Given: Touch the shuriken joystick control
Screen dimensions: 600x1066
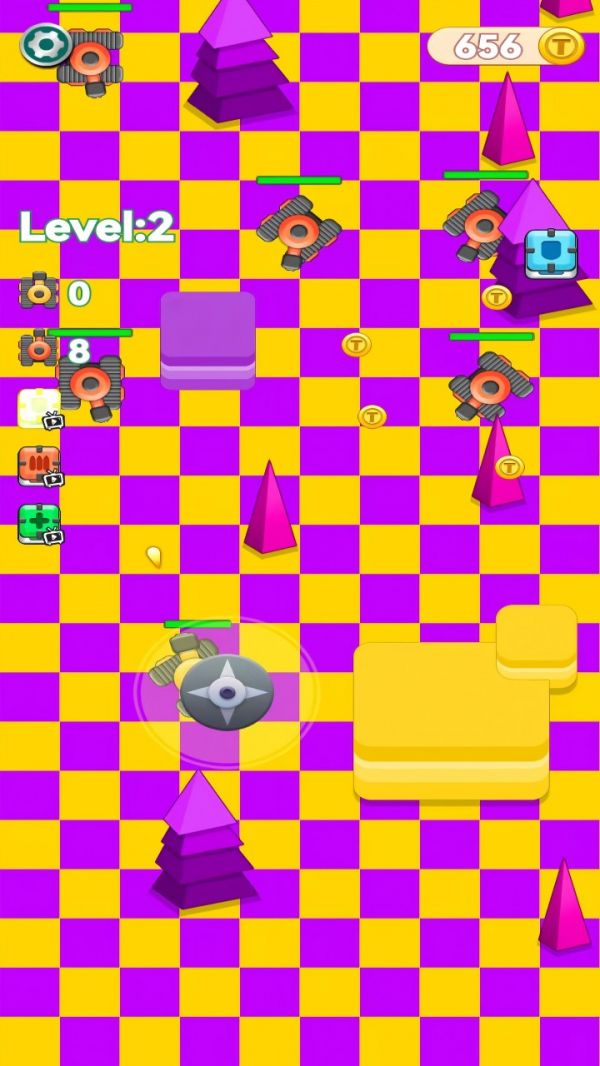Looking at the screenshot, I should tap(227, 692).
